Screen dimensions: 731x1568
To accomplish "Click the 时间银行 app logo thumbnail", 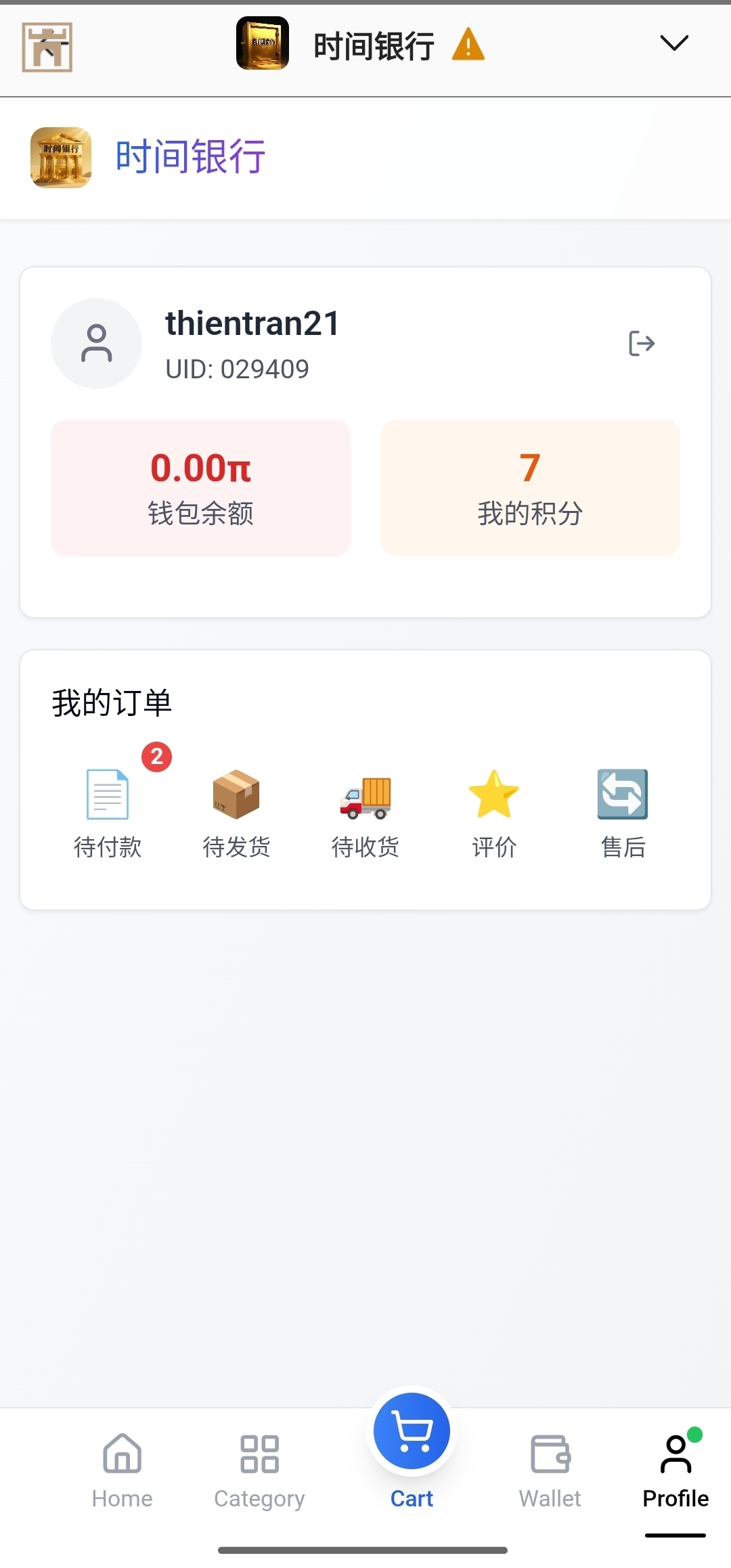I will (x=263, y=43).
